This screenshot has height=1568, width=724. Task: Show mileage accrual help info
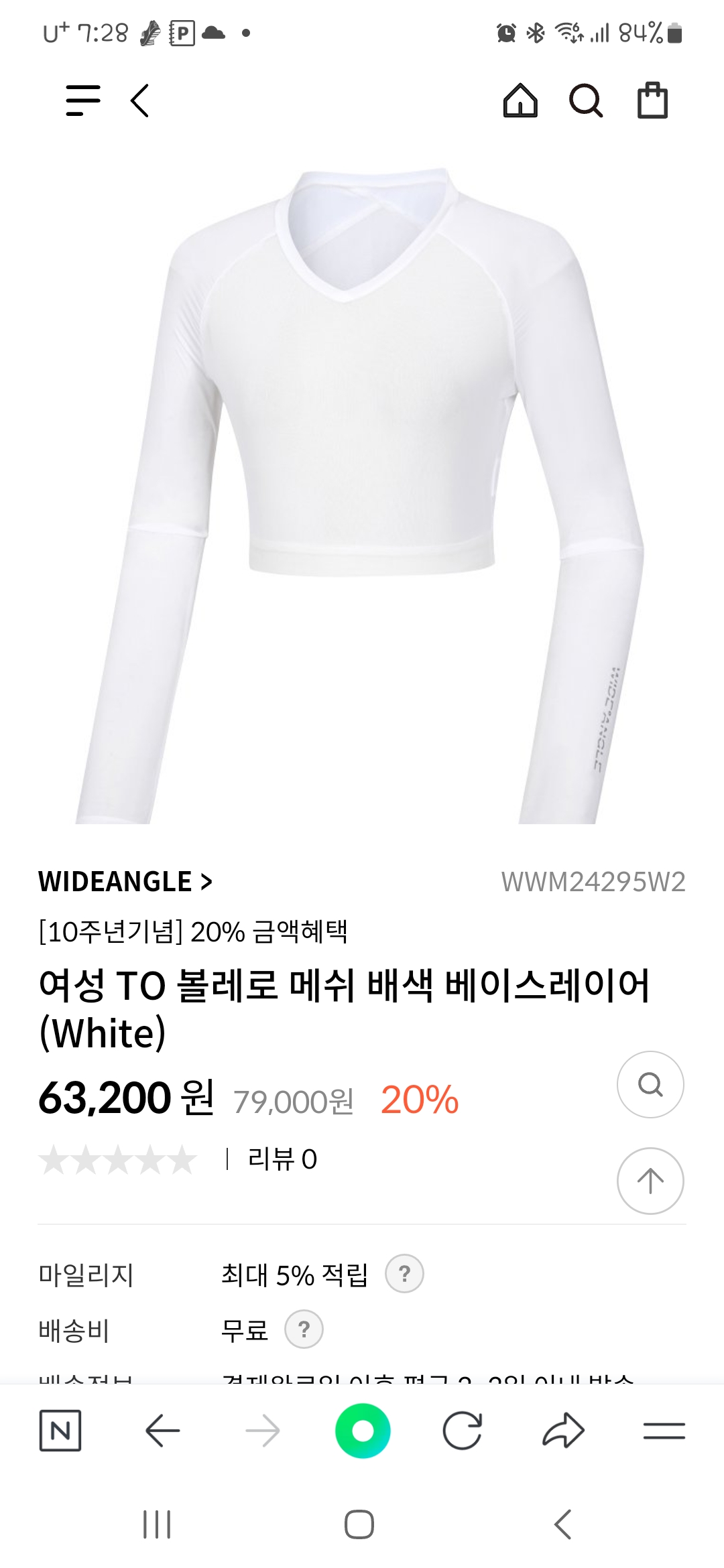click(404, 1274)
